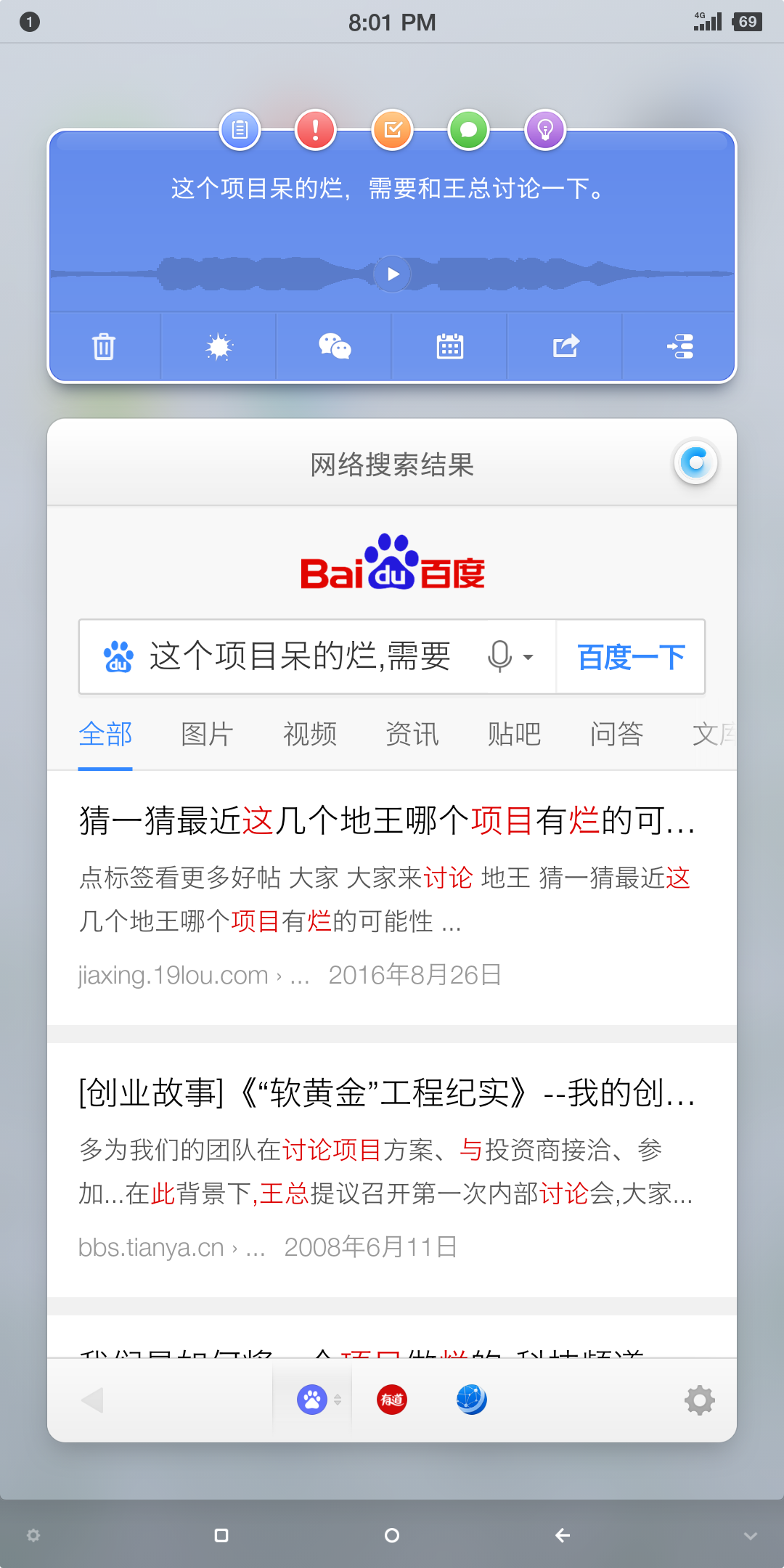The image size is (784, 1568).
Task: Delete the note with the trash icon
Action: click(x=104, y=346)
